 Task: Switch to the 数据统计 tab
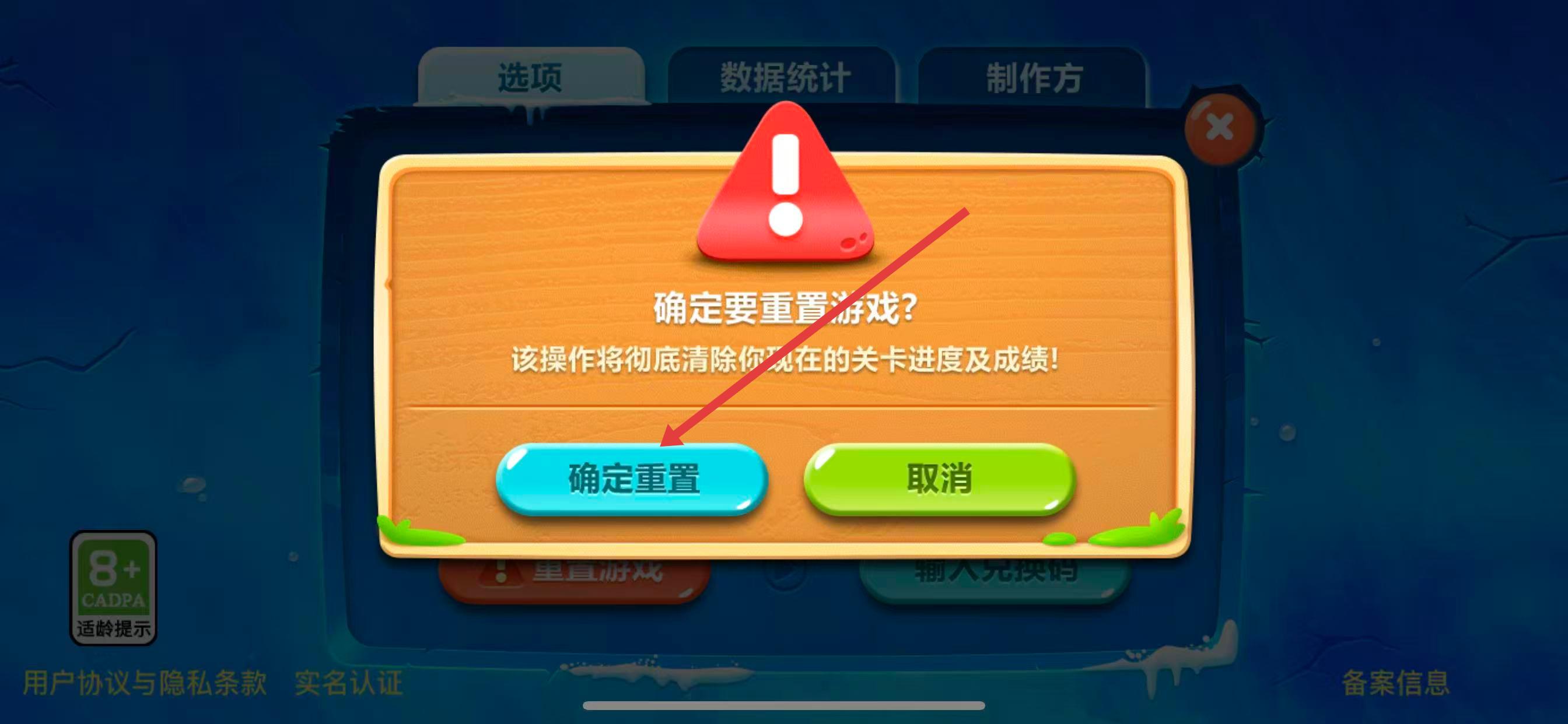pos(784,78)
